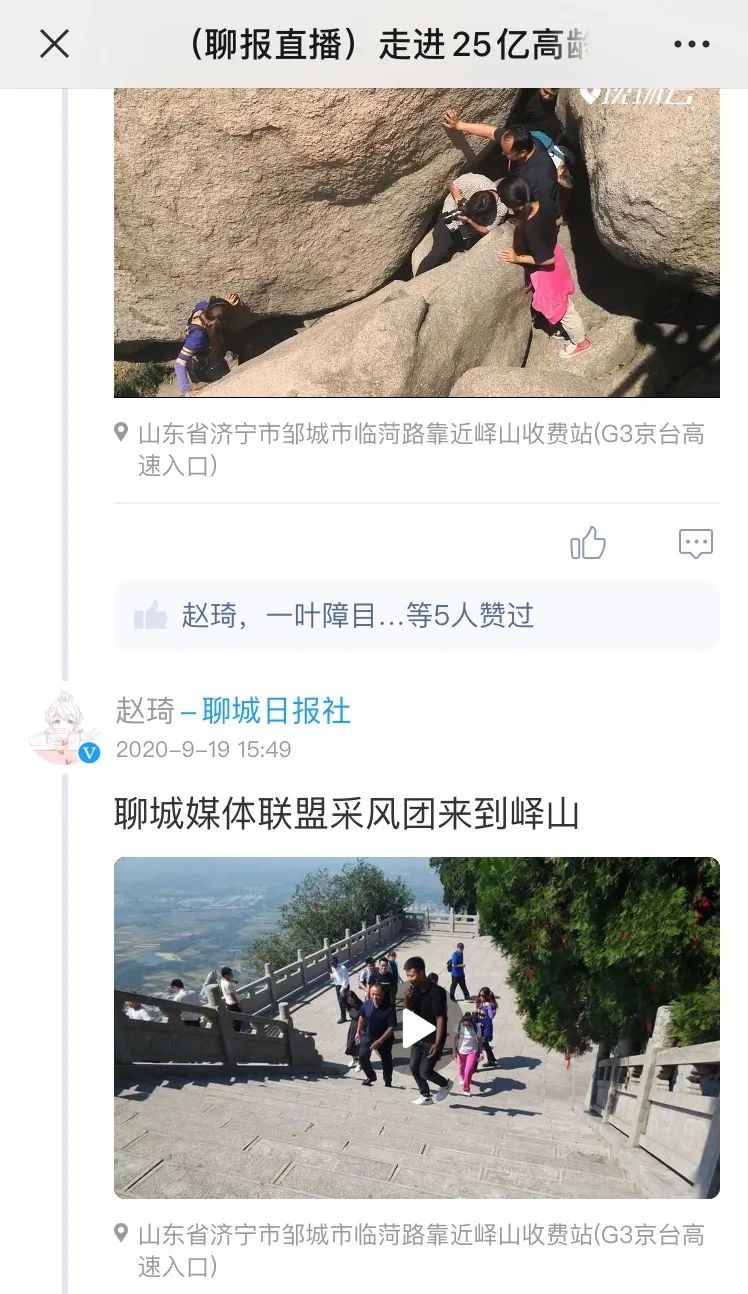Close the live broadcast page
748x1294 pixels.
point(54,44)
